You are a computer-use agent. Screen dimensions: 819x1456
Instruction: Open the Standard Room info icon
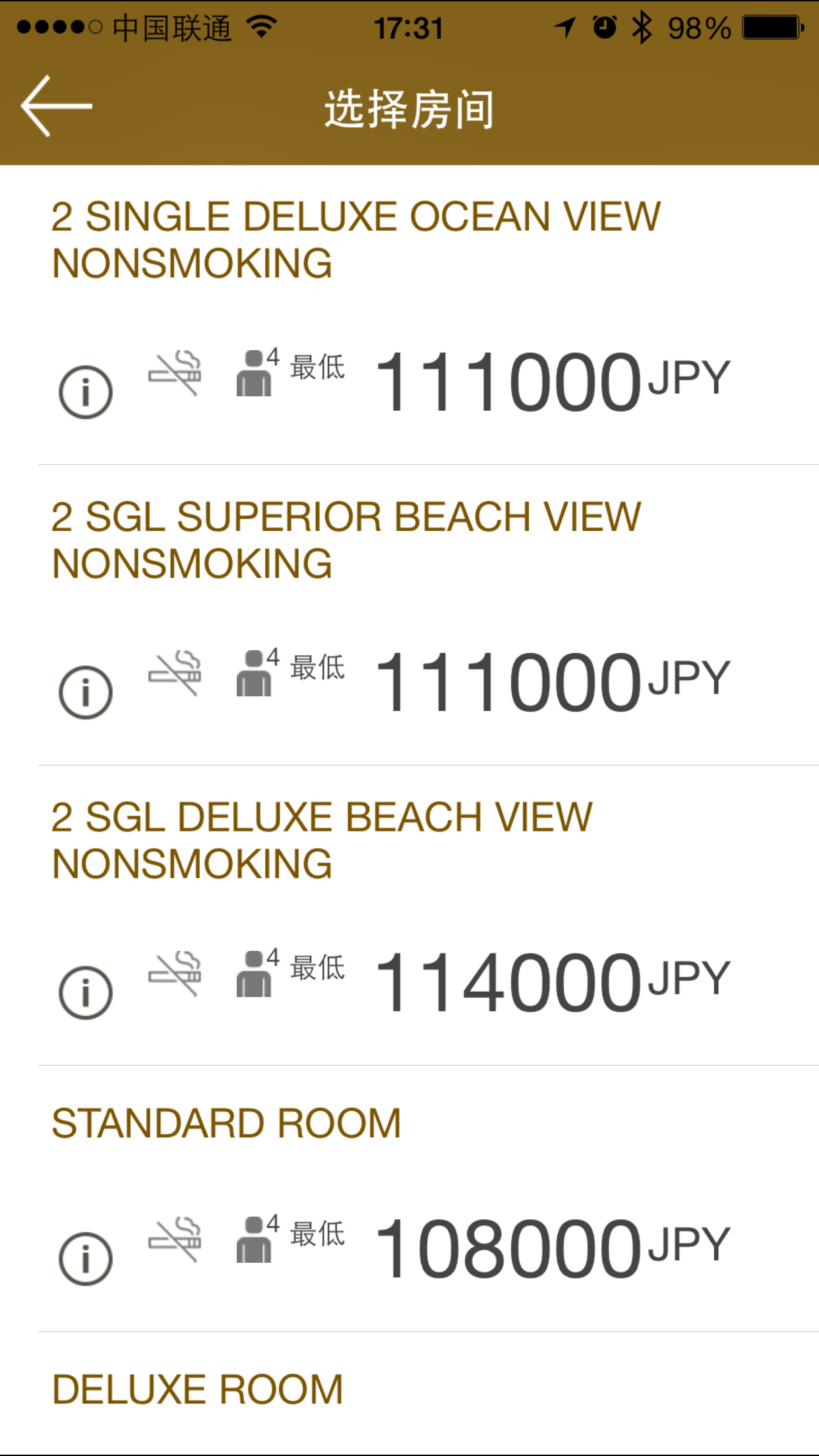(x=86, y=1259)
